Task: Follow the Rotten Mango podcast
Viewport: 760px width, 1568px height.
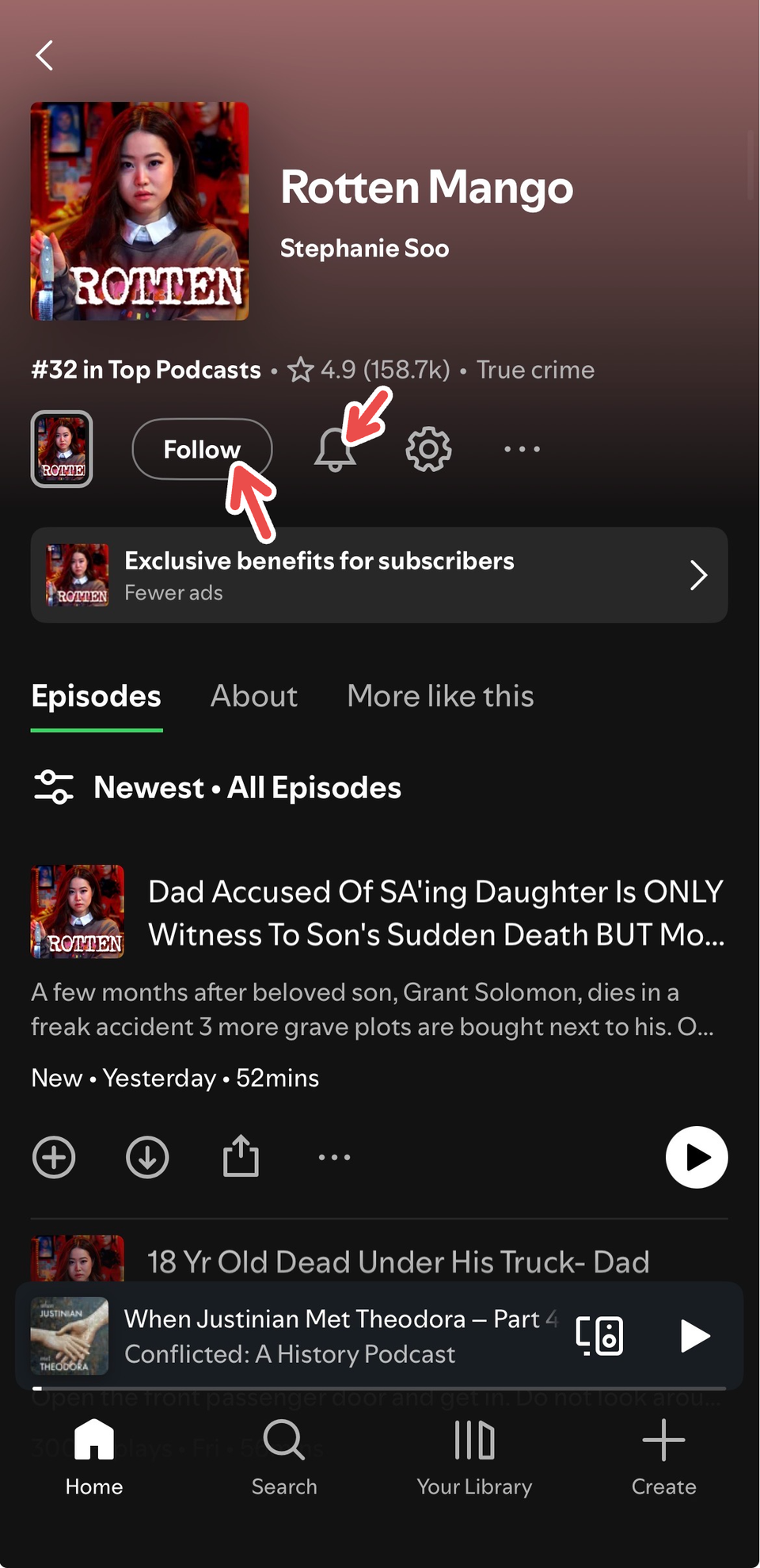Action: coord(202,448)
